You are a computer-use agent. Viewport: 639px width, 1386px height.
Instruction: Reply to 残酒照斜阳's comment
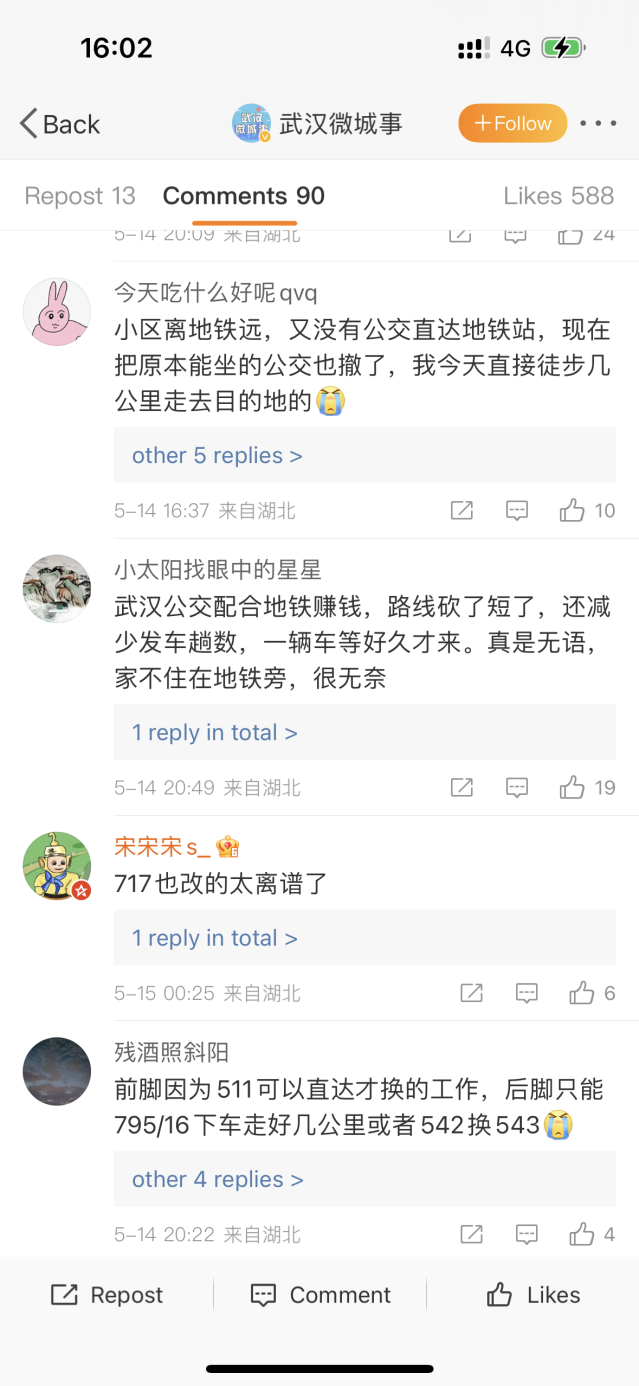point(526,1235)
